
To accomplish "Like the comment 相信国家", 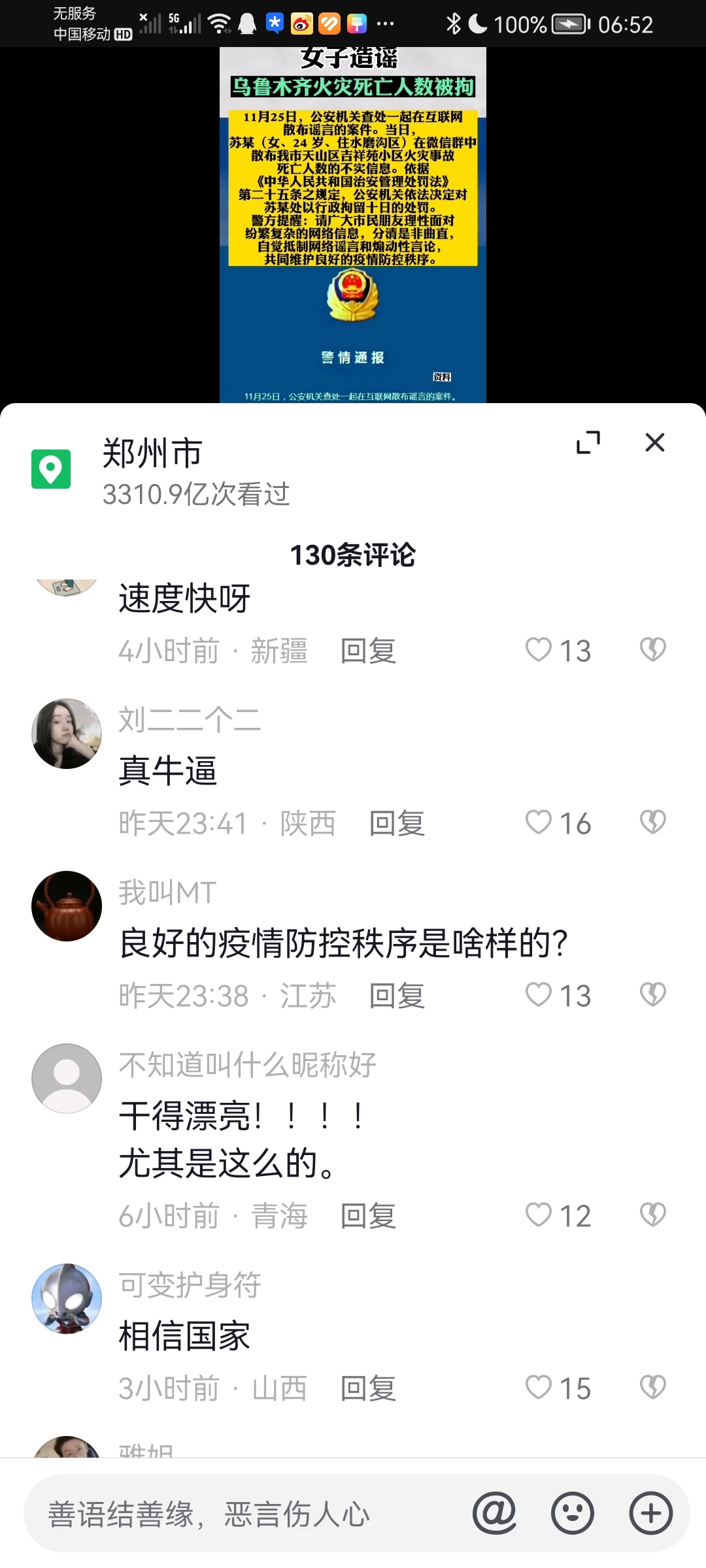I will [x=539, y=1388].
